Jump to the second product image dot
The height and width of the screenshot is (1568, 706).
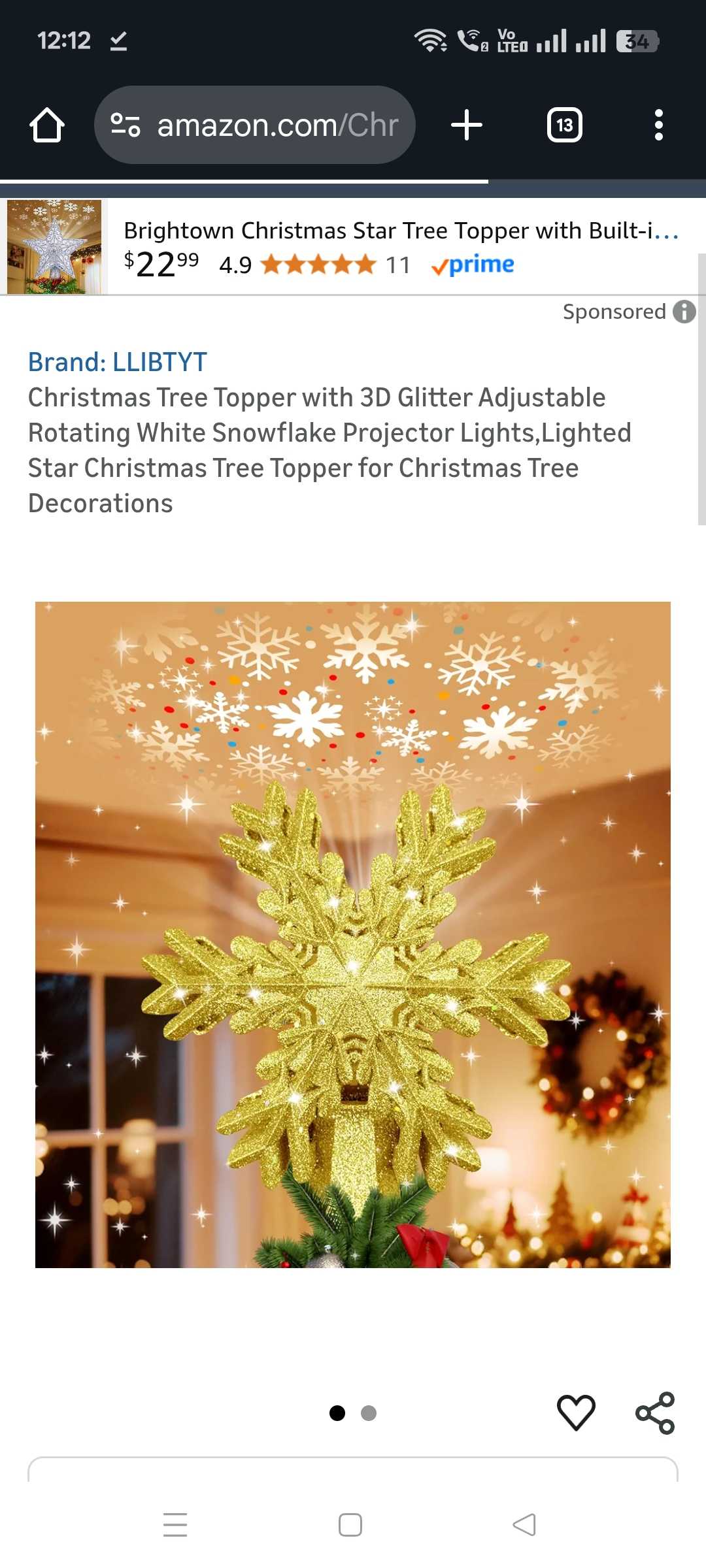pyautogui.click(x=369, y=1413)
